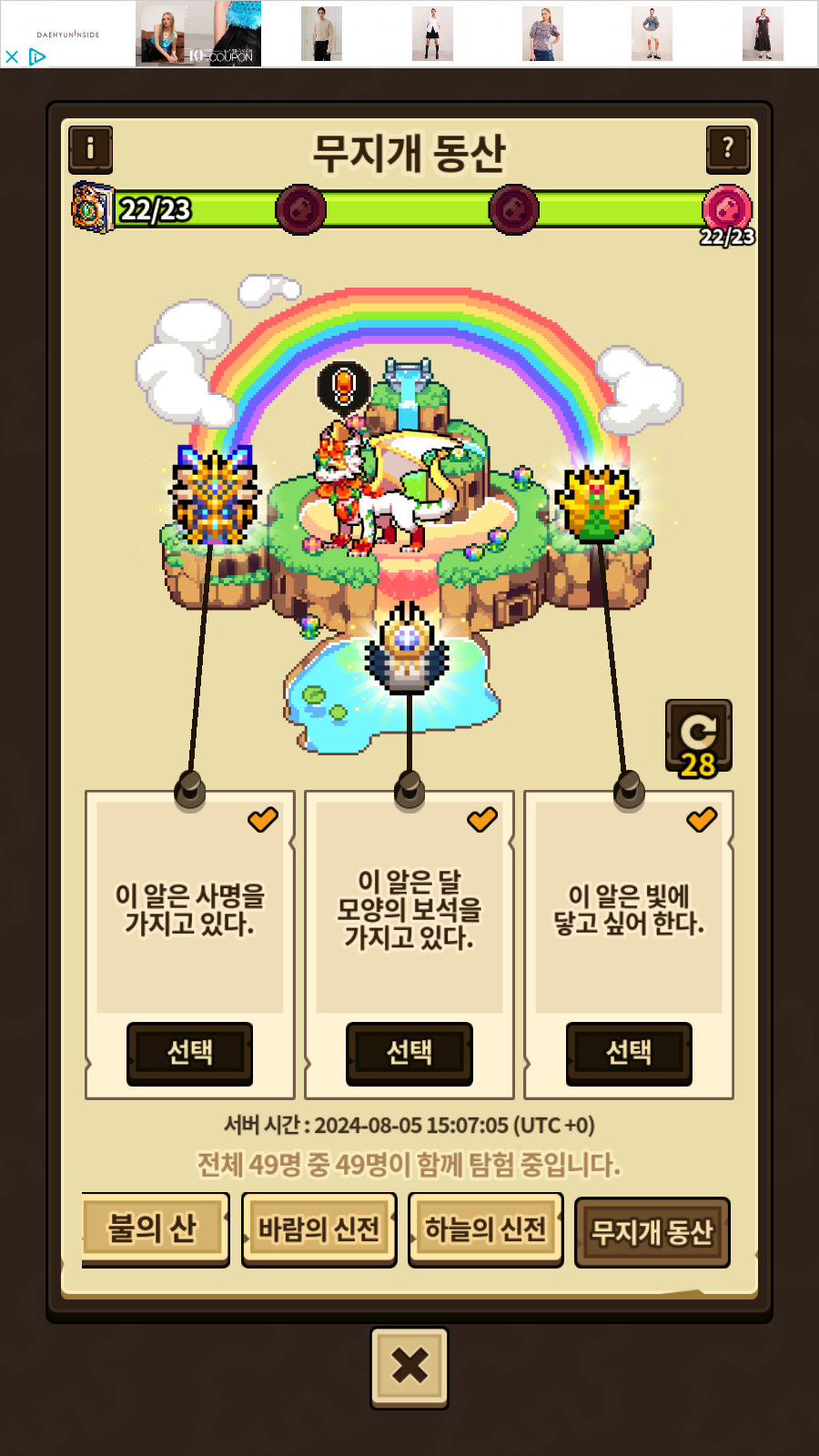
Task: Dismiss the ad banner with the X
Action: tap(12, 57)
